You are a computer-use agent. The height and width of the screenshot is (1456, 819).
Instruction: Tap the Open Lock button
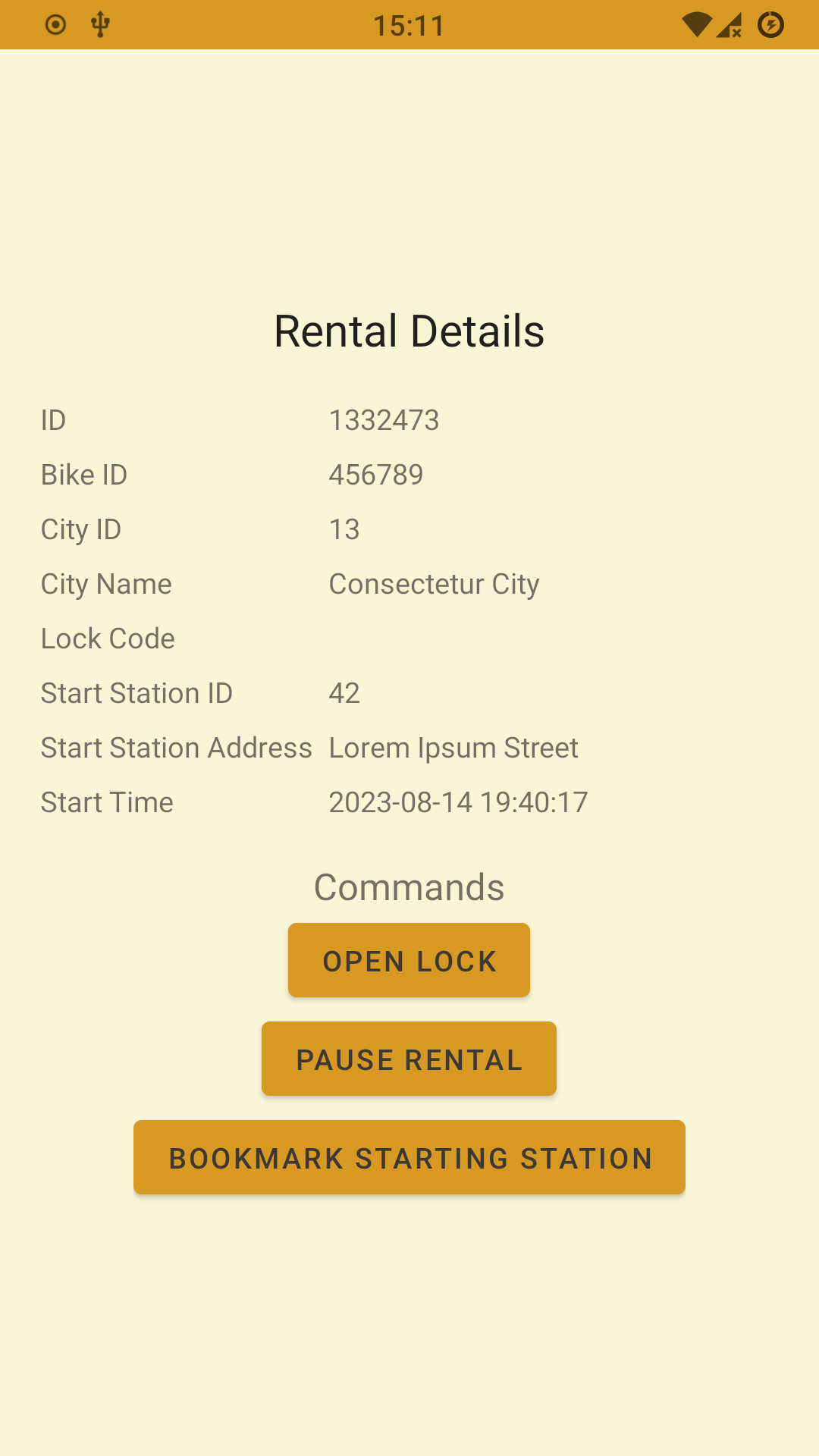(409, 960)
